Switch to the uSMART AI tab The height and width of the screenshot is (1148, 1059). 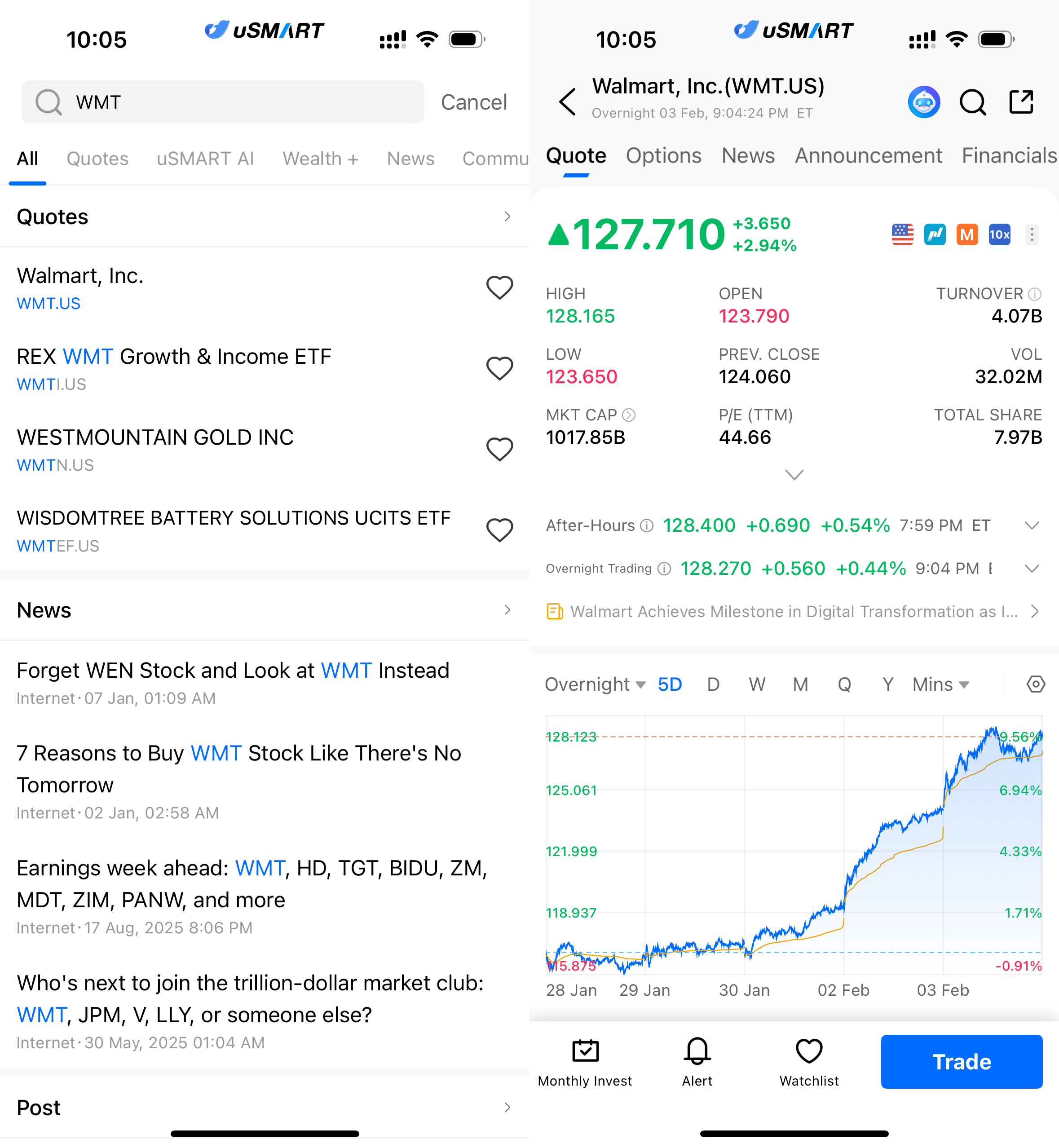[205, 159]
